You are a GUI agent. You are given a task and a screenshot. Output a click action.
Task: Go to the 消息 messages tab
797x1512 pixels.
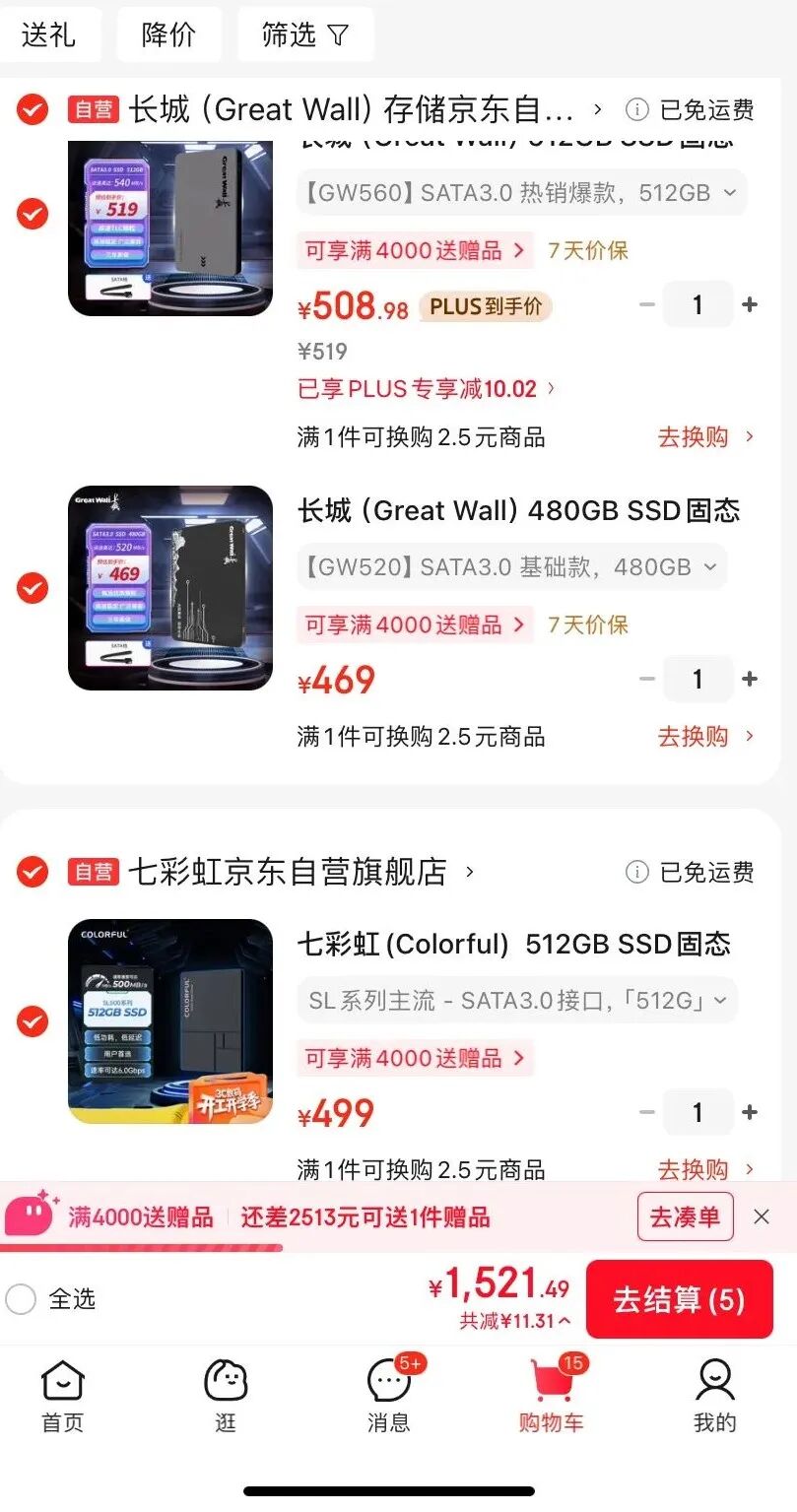[389, 1396]
